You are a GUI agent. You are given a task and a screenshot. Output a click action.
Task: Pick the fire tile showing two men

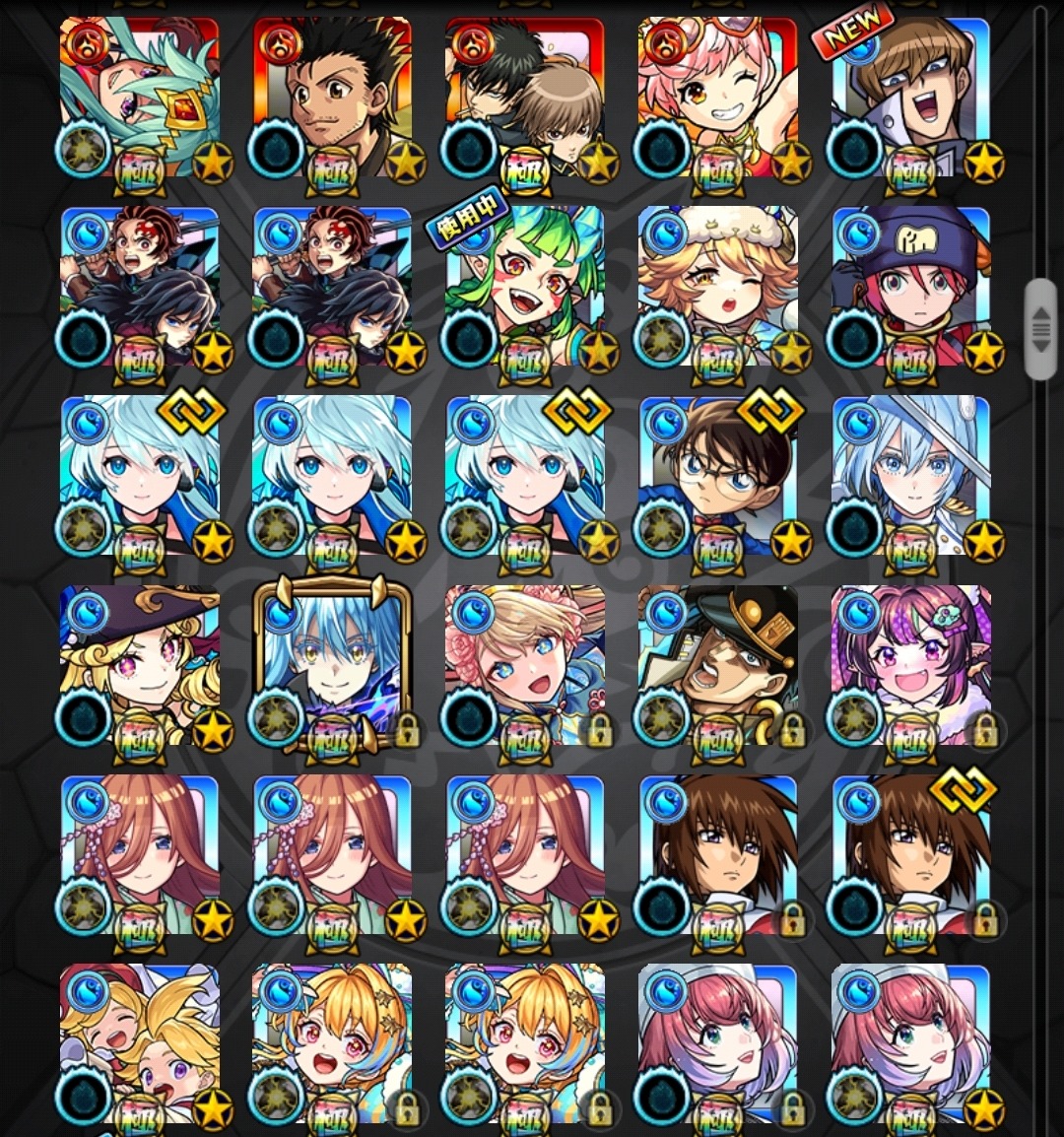[525, 99]
